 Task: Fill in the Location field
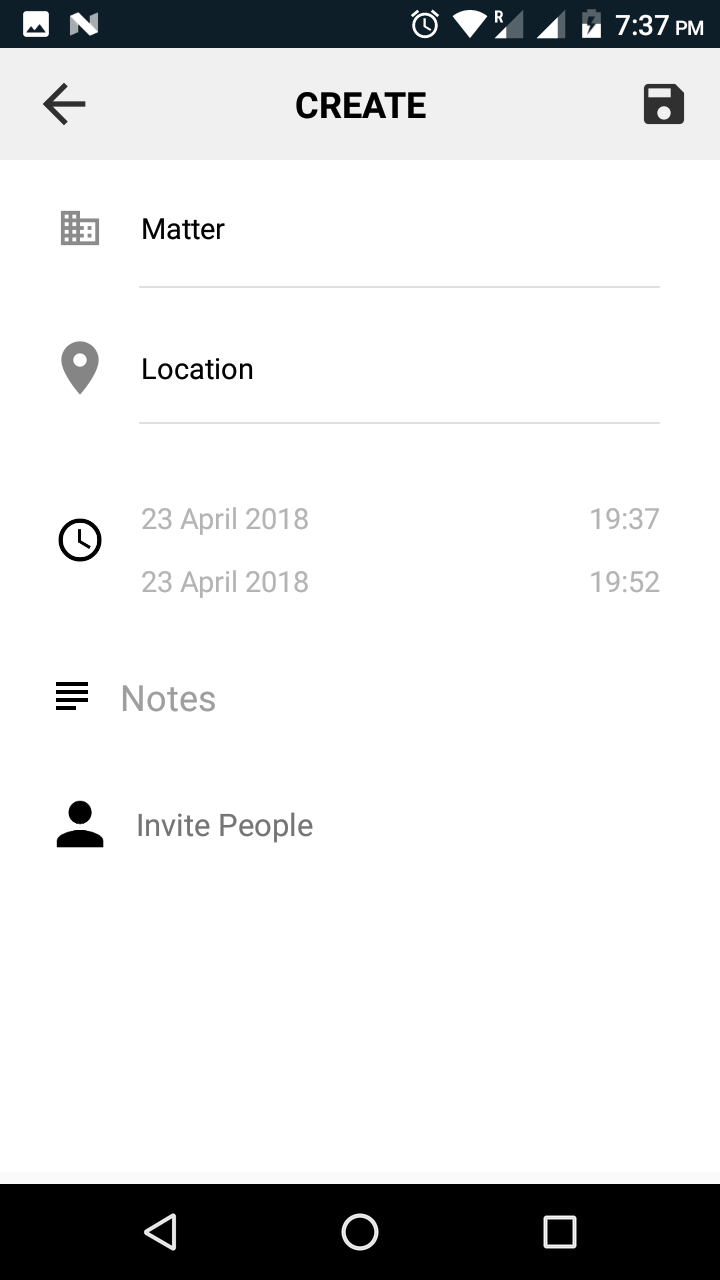[398, 370]
